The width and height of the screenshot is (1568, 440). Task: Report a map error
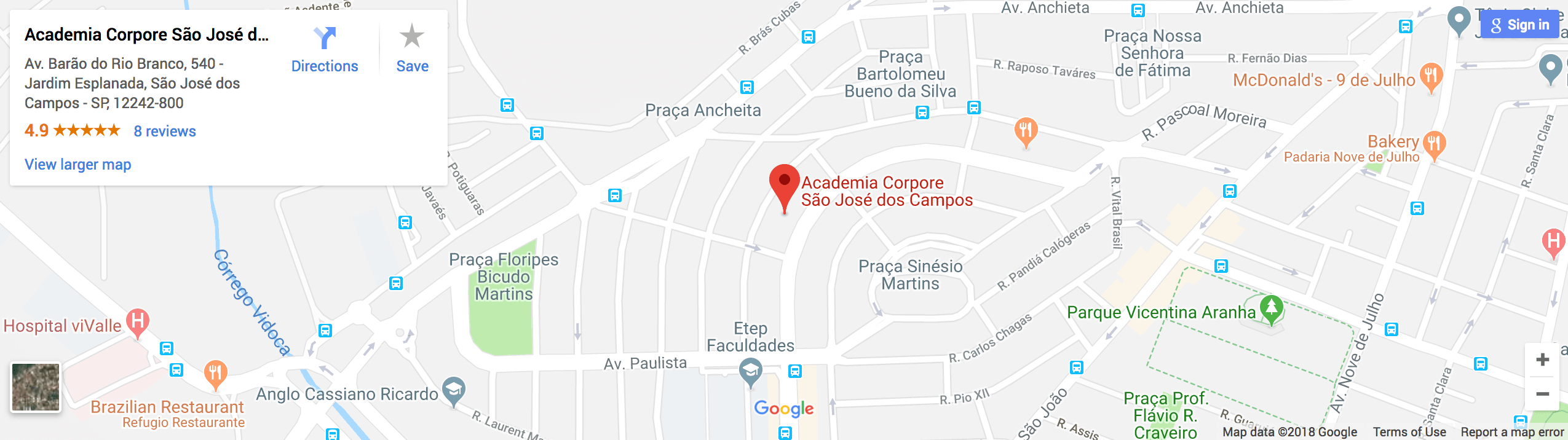pyautogui.click(x=1511, y=432)
